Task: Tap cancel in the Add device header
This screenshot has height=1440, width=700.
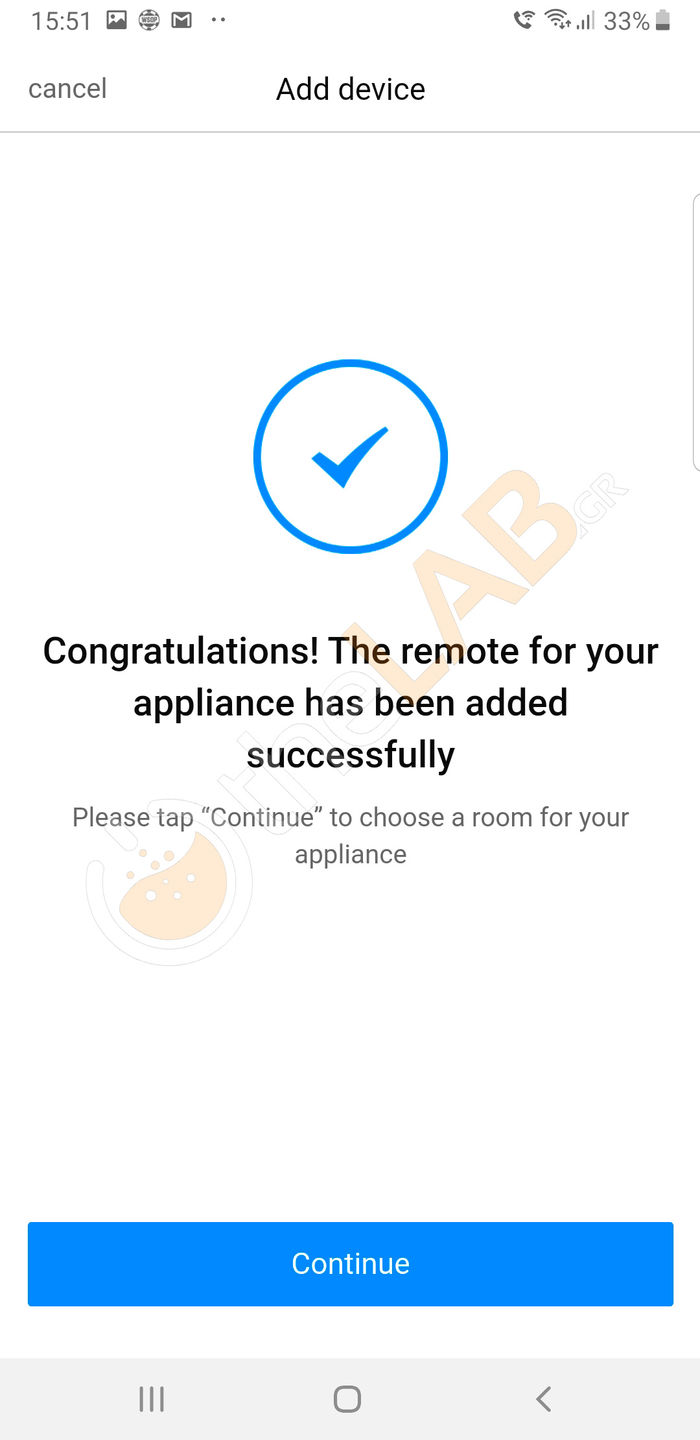Action: click(x=67, y=89)
